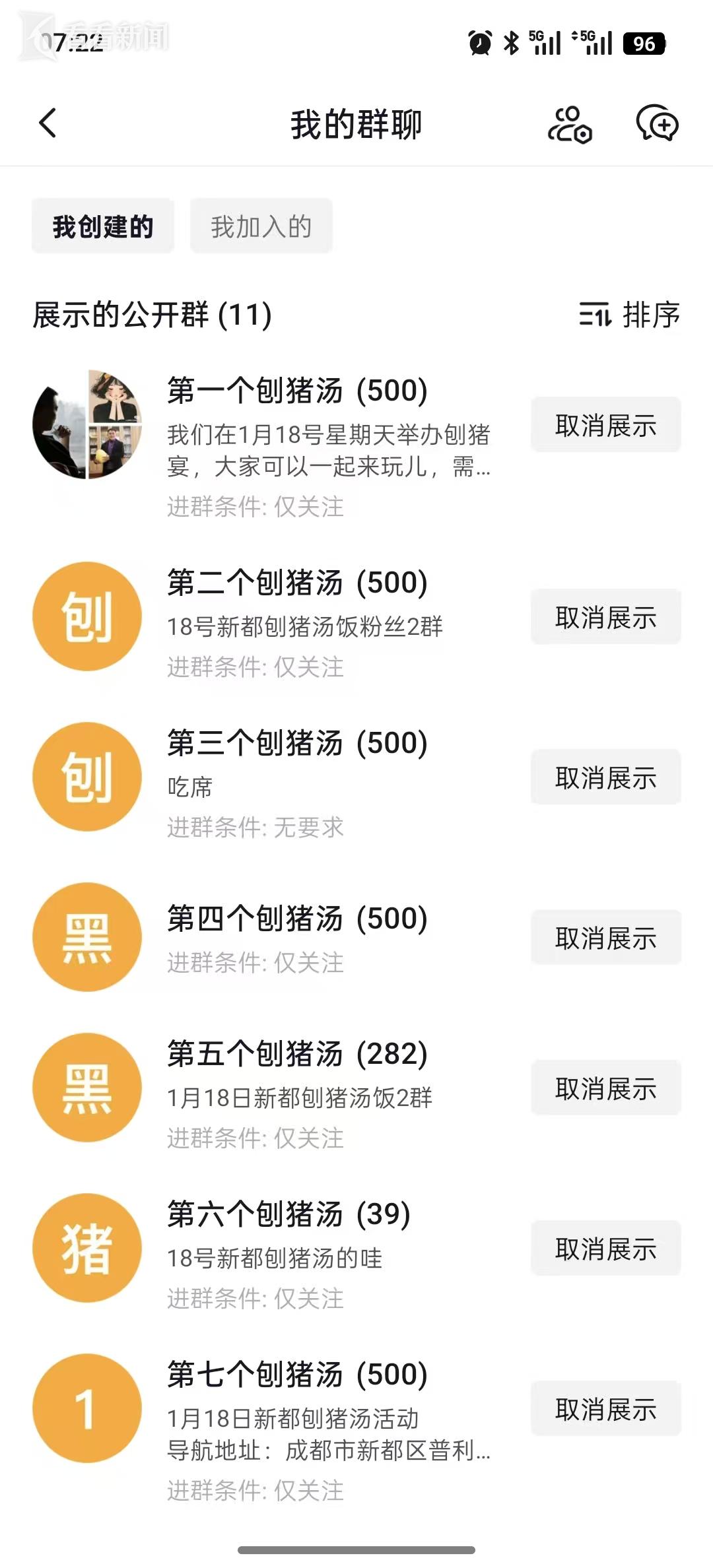Open the 第二个刨猪汤 group

pyautogui.click(x=297, y=583)
